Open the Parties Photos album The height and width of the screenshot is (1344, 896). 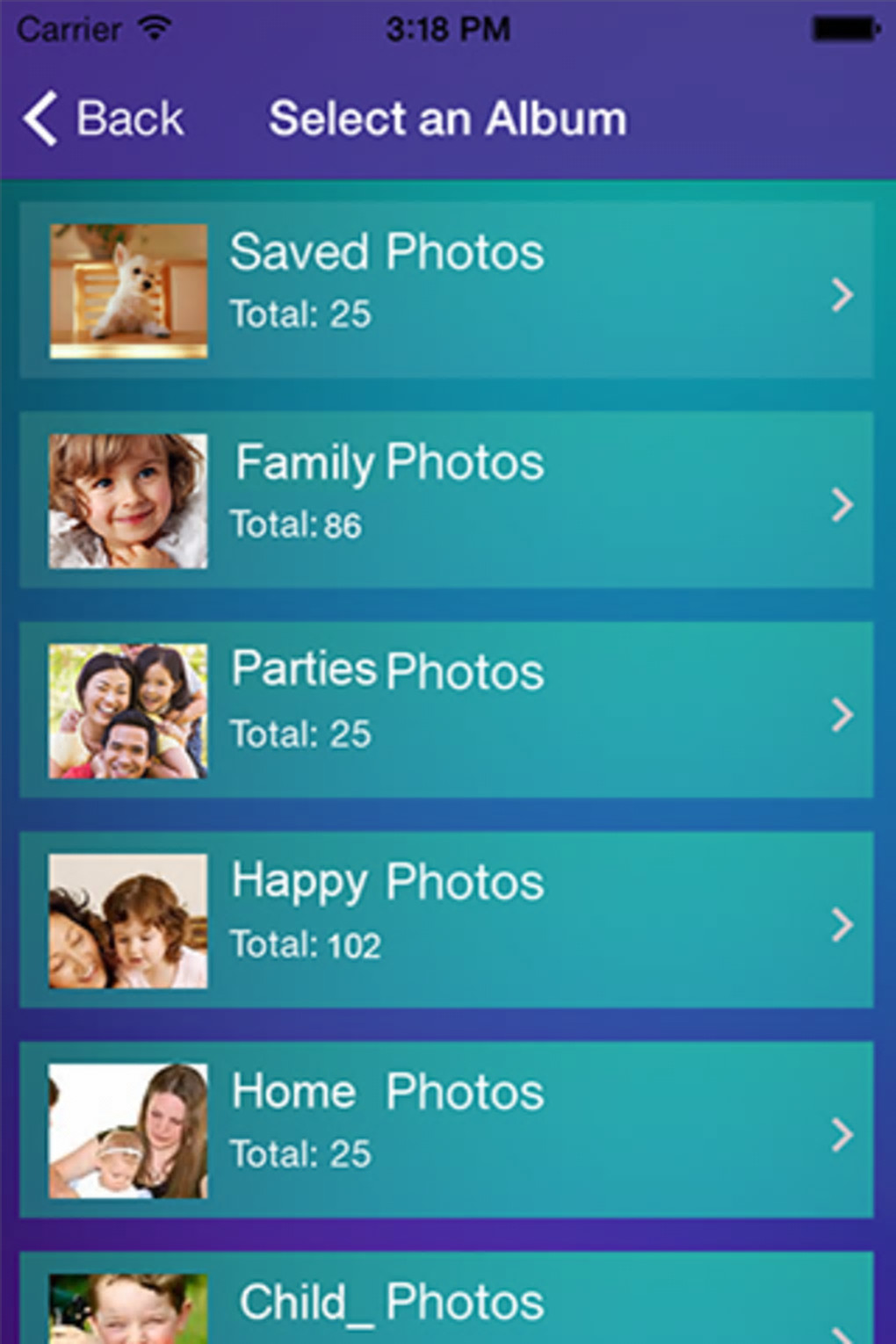tap(446, 710)
